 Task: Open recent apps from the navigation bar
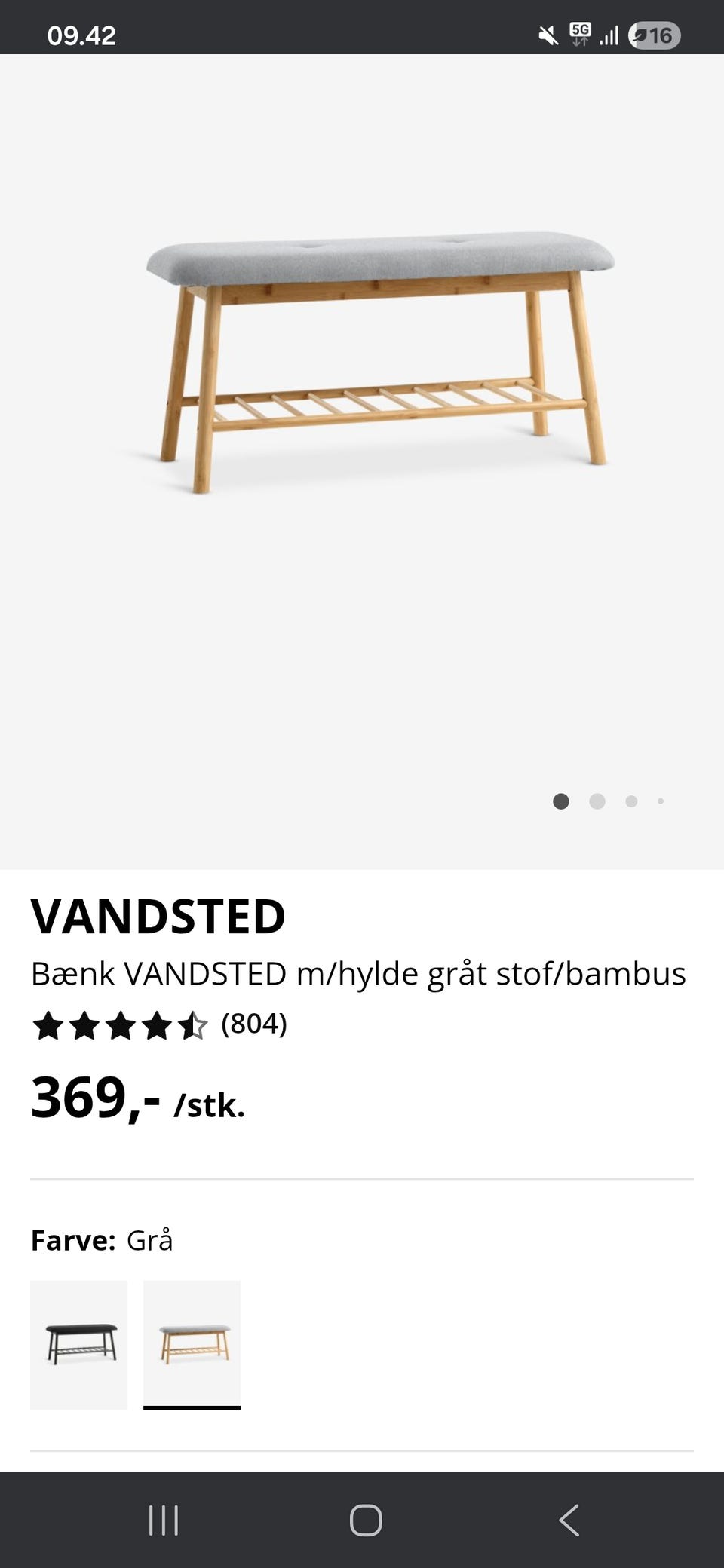164,1520
